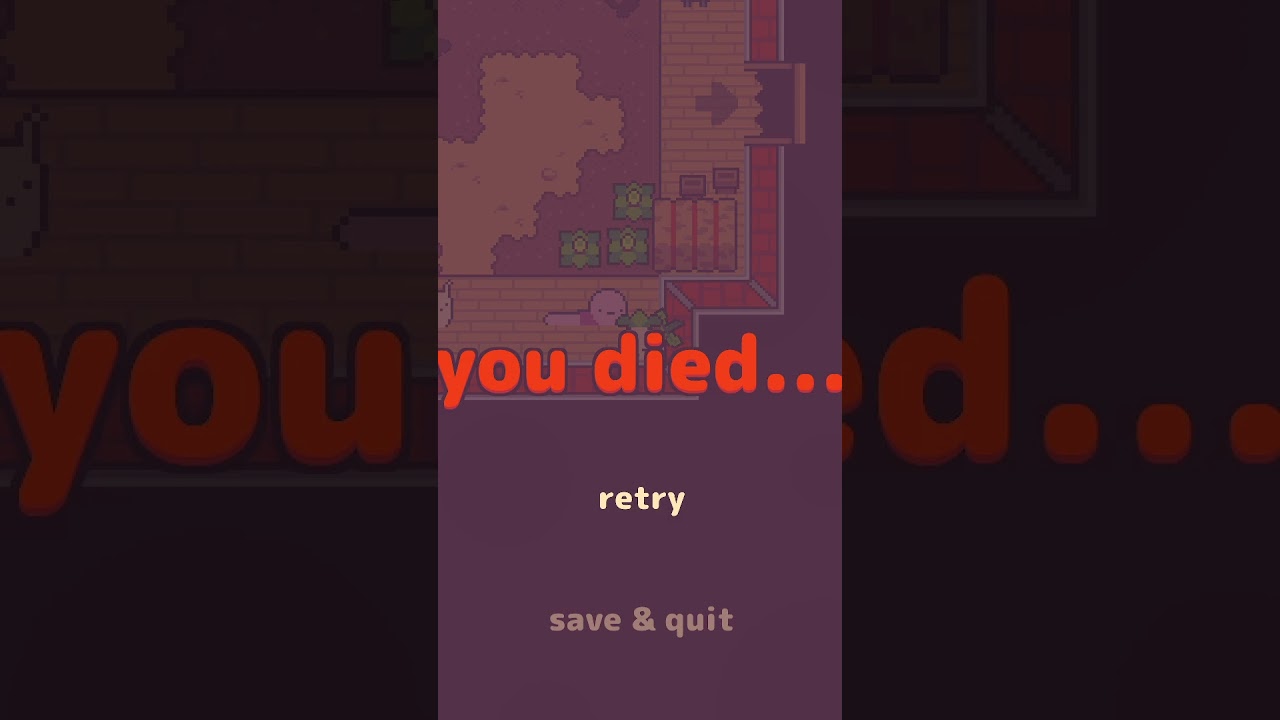Choose save & quit option
1280x720 pixels.
click(641, 620)
